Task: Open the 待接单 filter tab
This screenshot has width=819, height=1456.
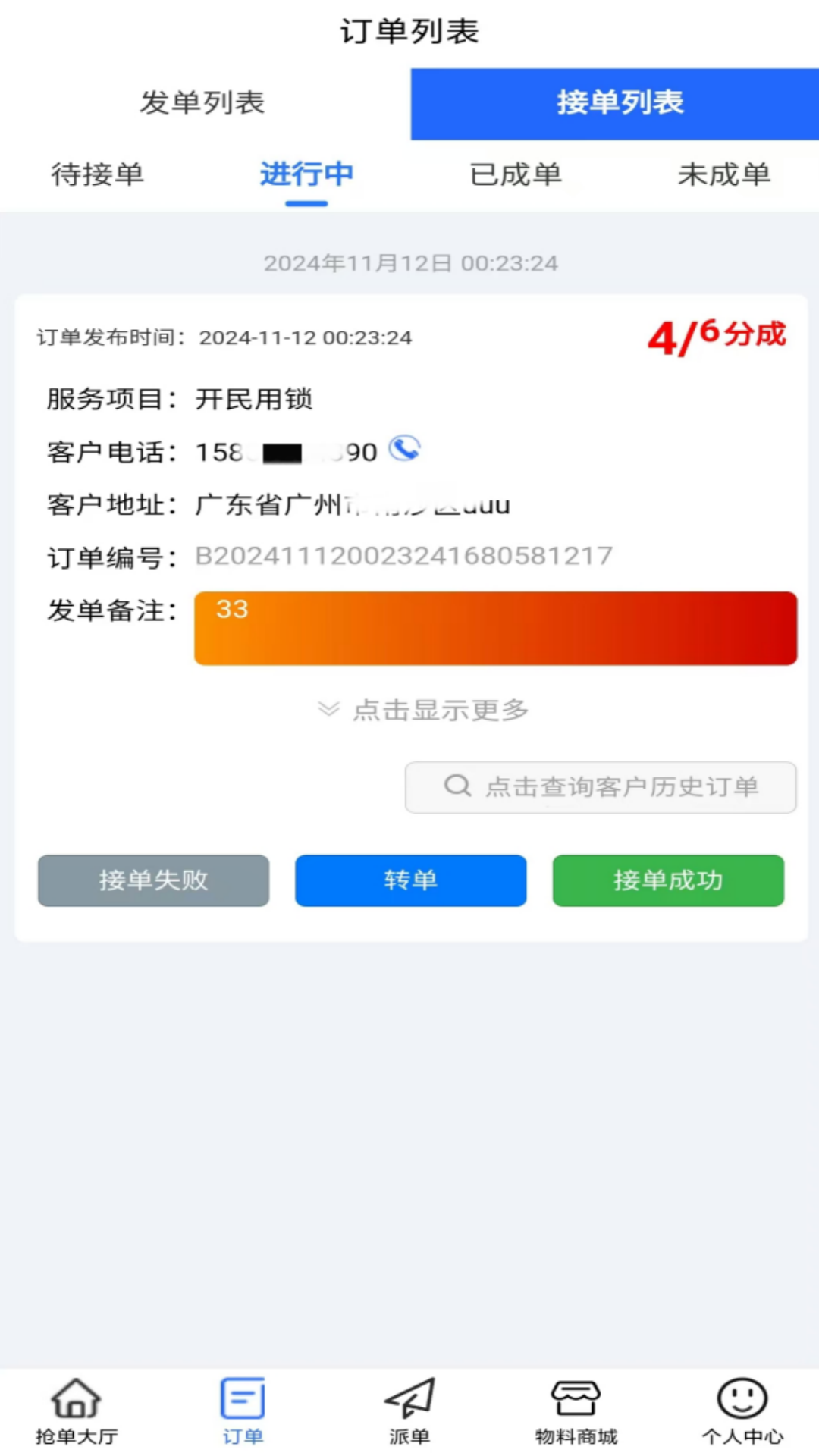Action: [x=98, y=174]
